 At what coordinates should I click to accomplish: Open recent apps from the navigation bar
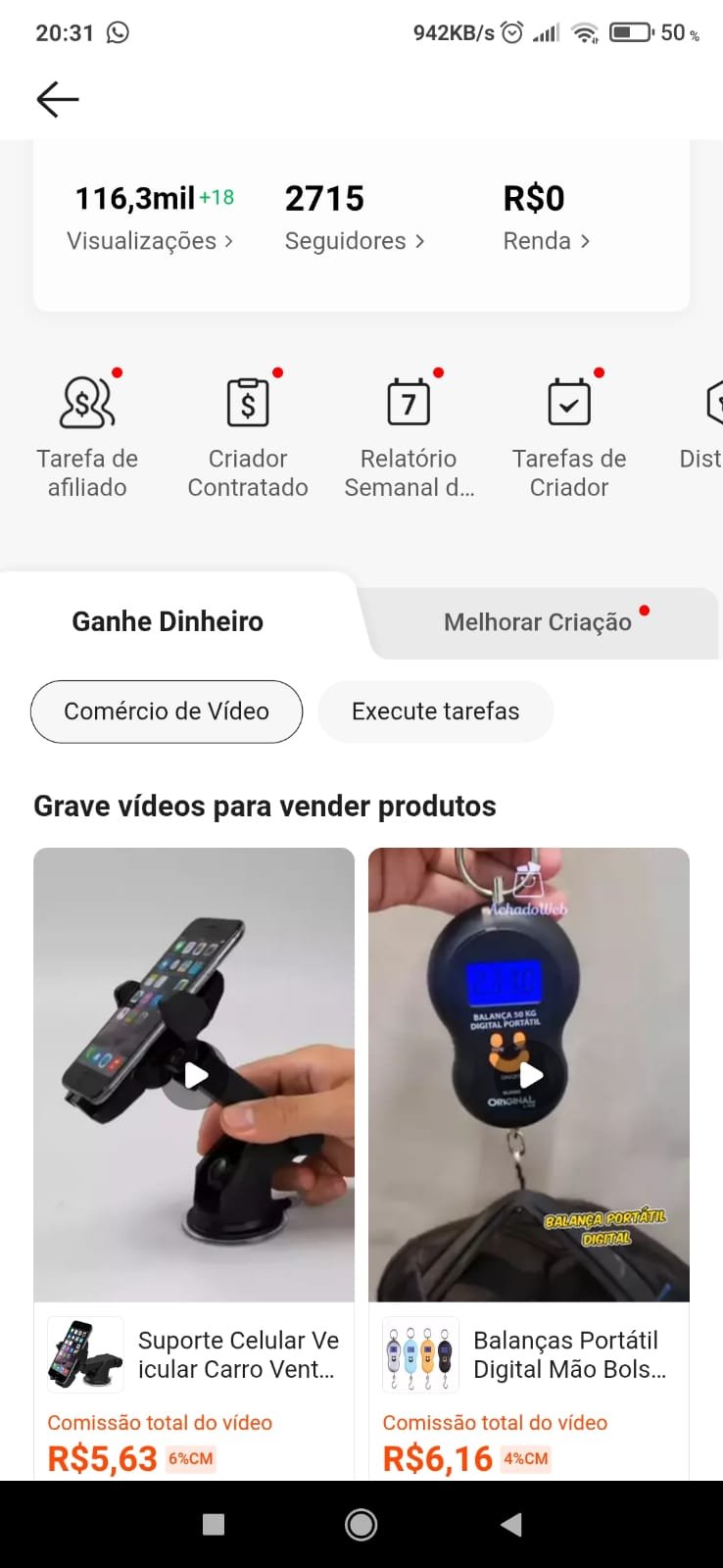click(214, 1524)
